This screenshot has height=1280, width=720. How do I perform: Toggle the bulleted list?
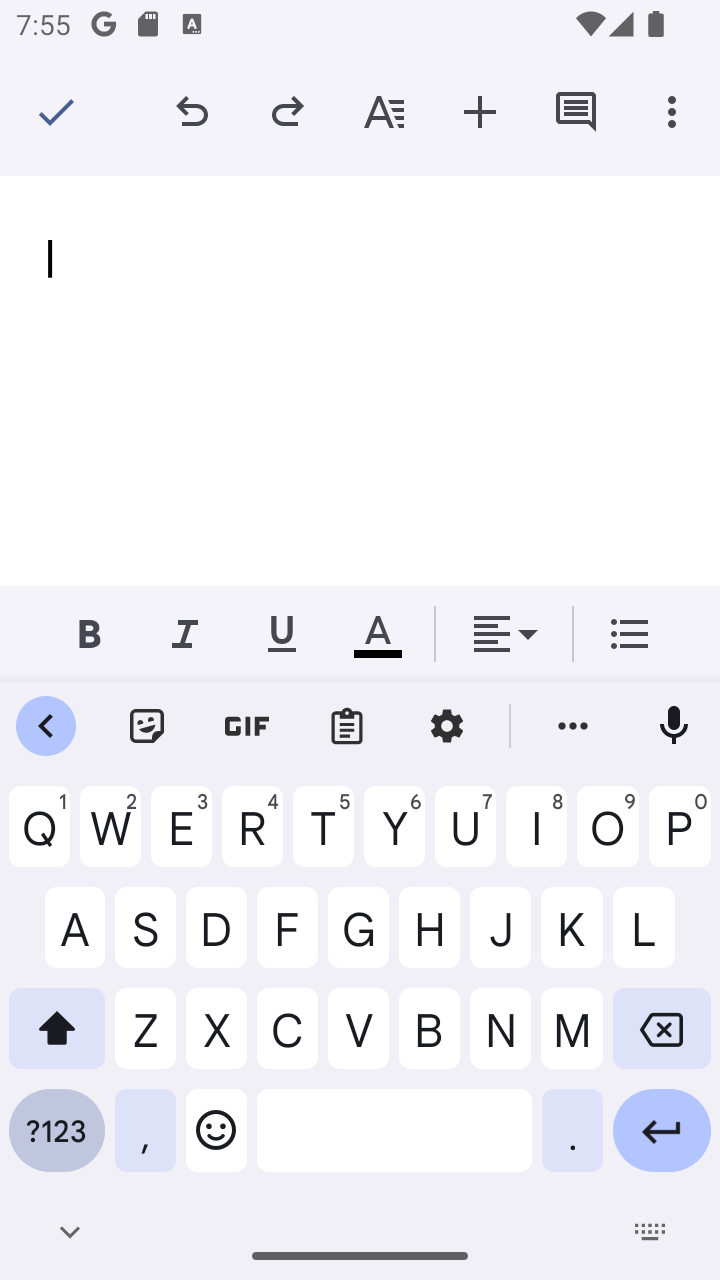[x=630, y=634]
